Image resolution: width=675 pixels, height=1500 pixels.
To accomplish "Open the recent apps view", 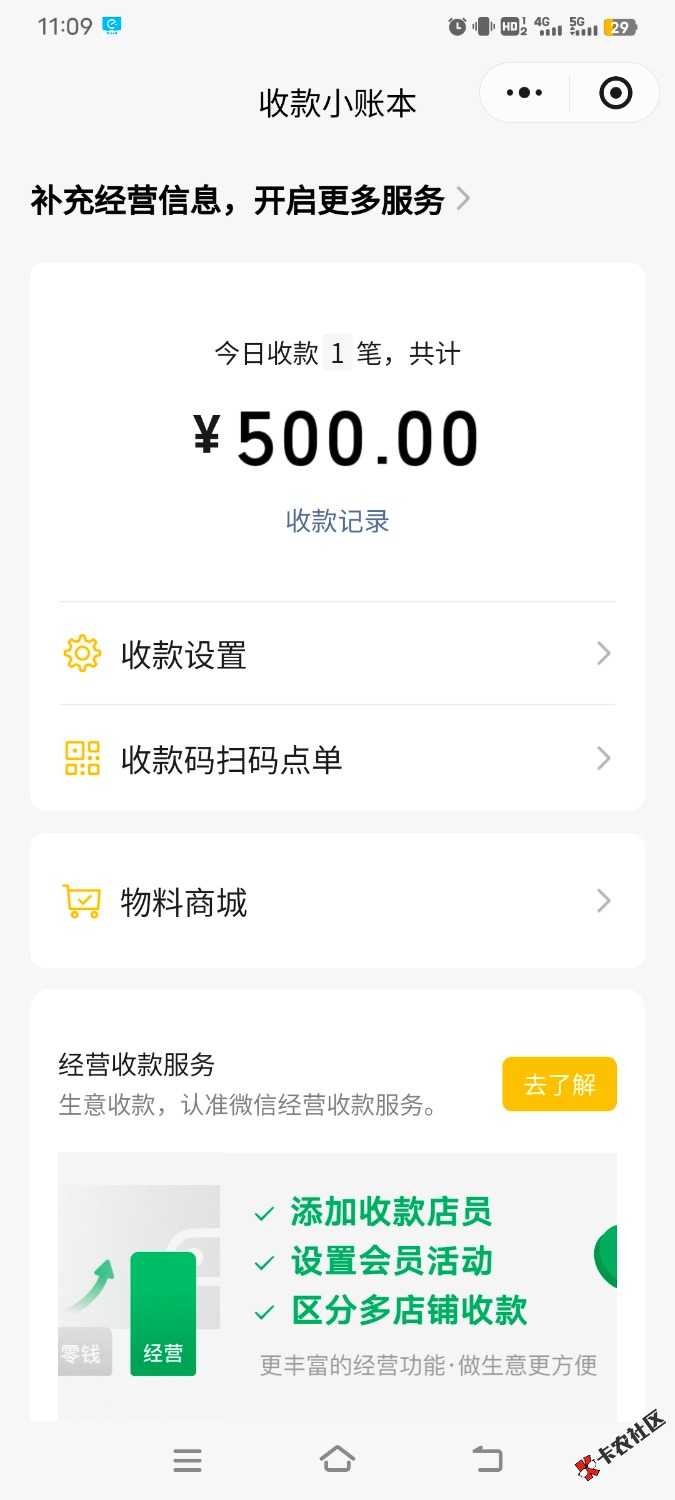I will click(187, 1460).
